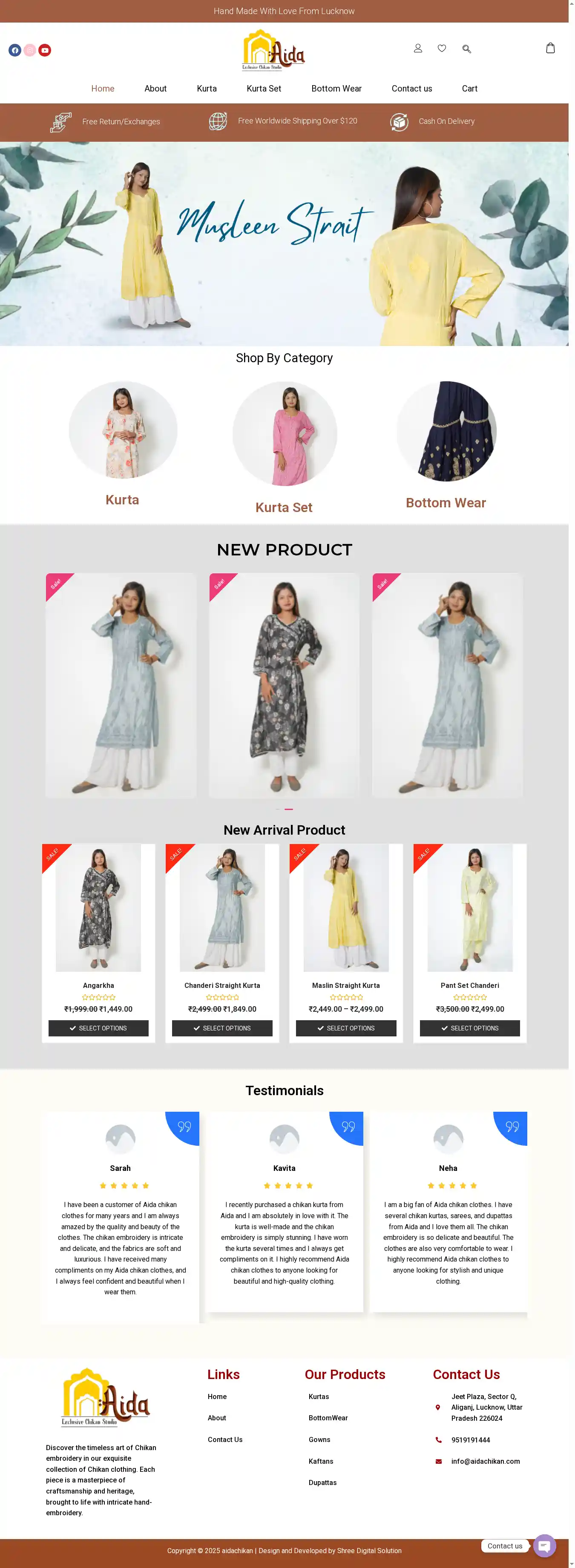
Task: Open the Facebook social icon
Action: pos(14,51)
